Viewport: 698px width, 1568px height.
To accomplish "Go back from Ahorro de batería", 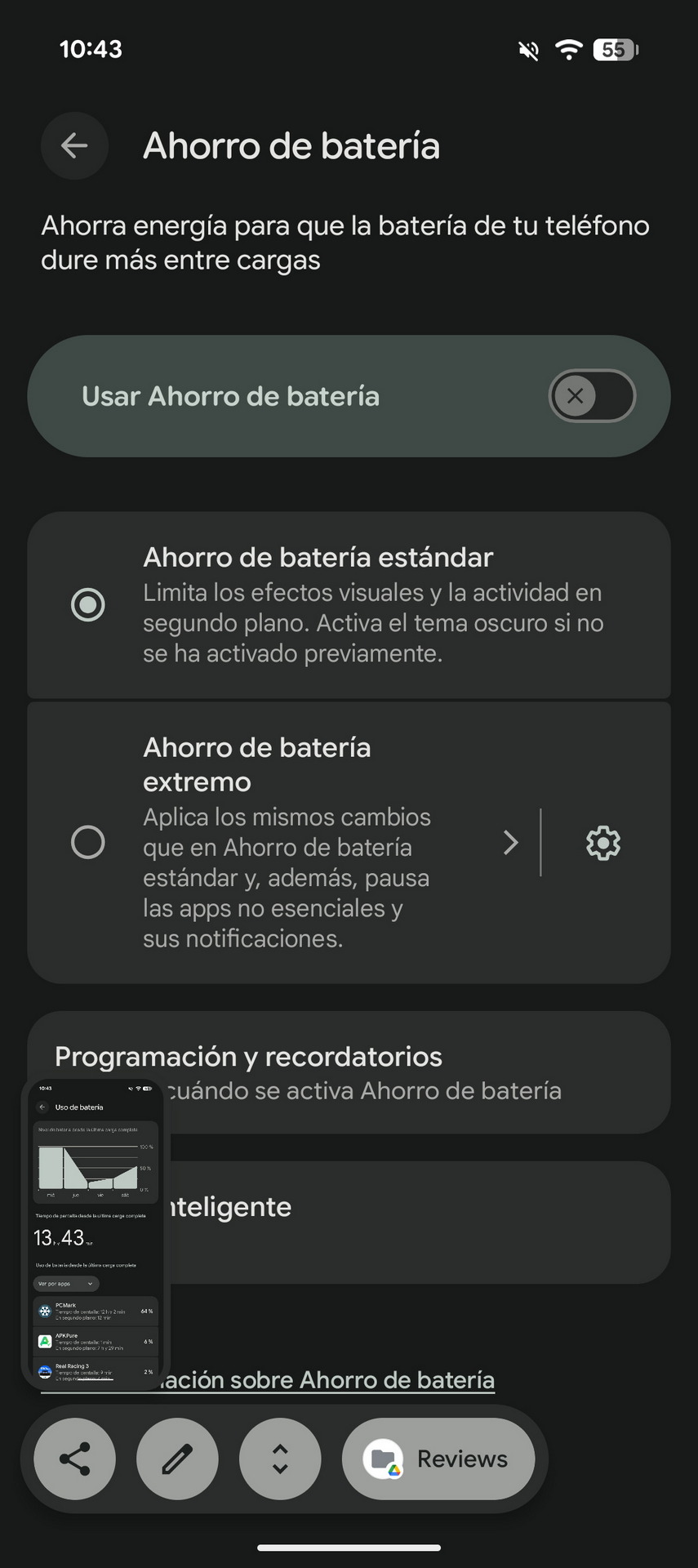I will coord(74,146).
